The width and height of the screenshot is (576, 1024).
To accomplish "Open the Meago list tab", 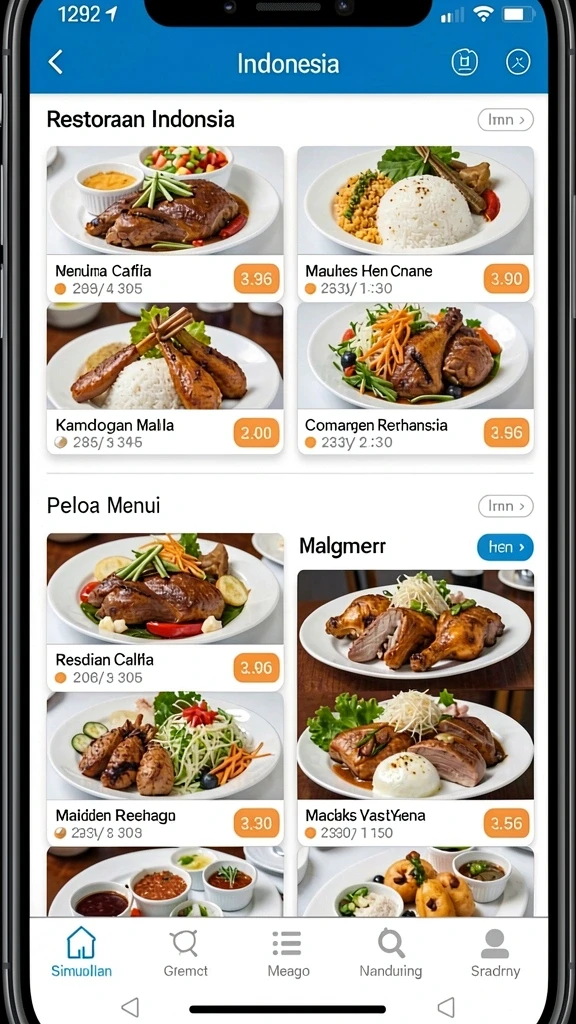I will (x=288, y=952).
